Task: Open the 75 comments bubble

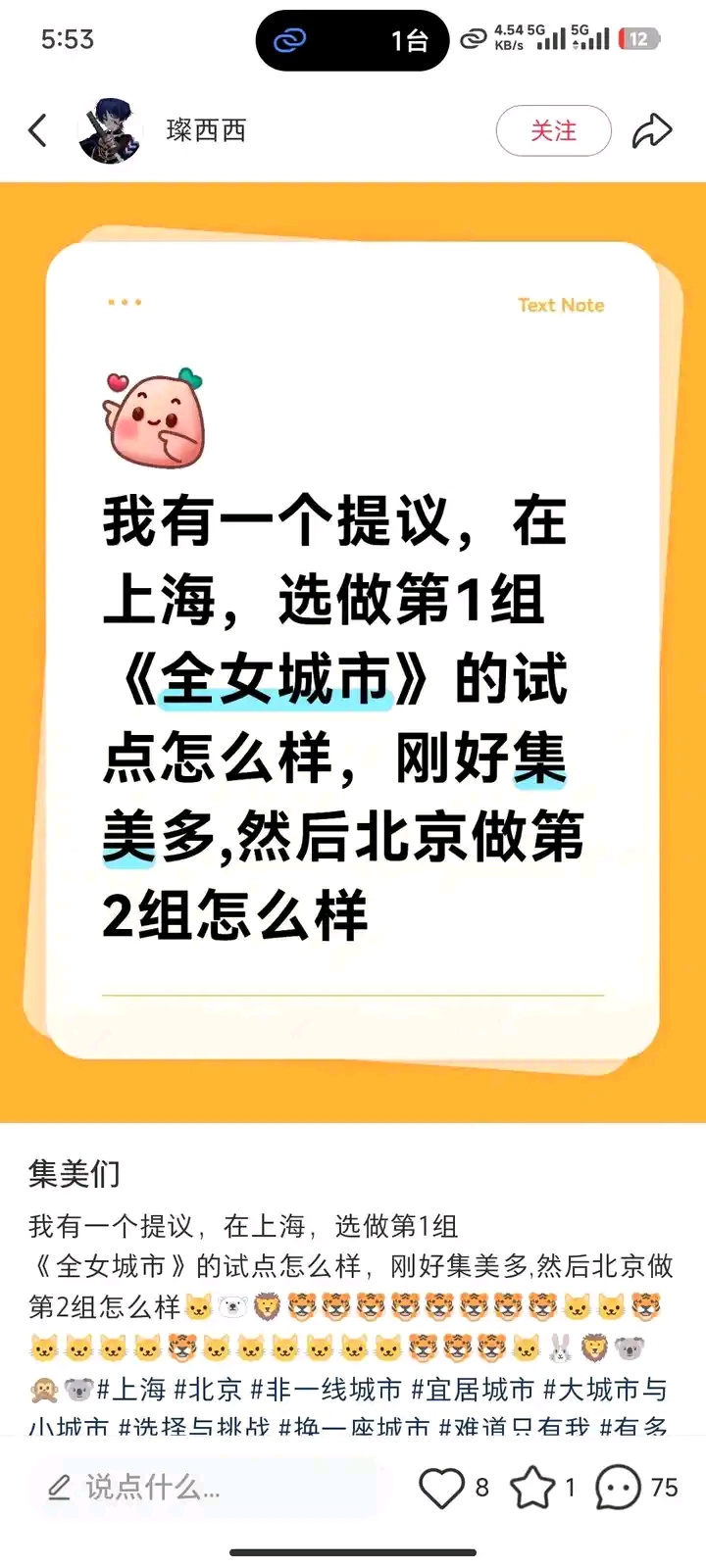Action: point(619,1488)
